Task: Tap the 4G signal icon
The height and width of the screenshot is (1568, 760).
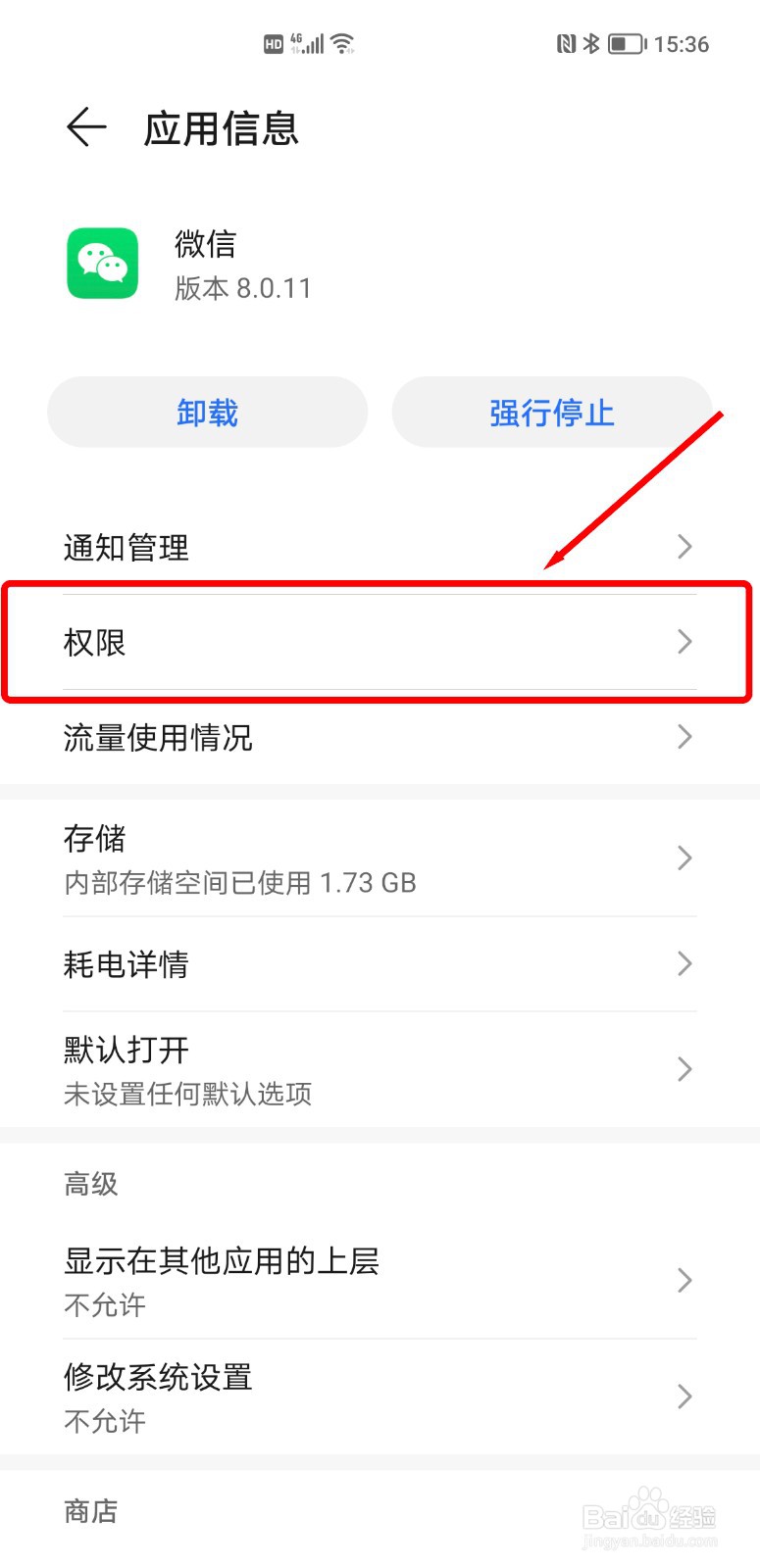Action: (x=307, y=43)
